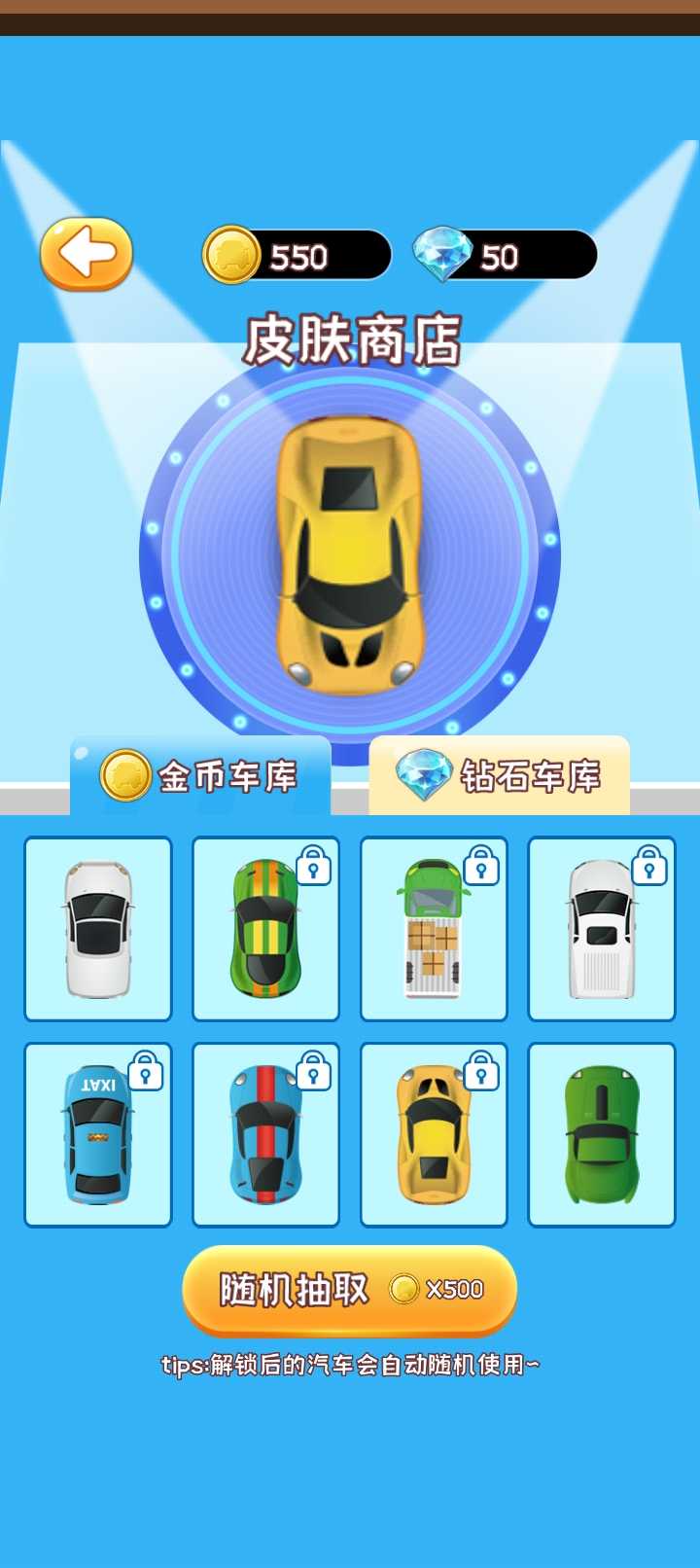The height and width of the screenshot is (1568, 700).
Task: Select the green convertible skin
Action: coord(601,1134)
